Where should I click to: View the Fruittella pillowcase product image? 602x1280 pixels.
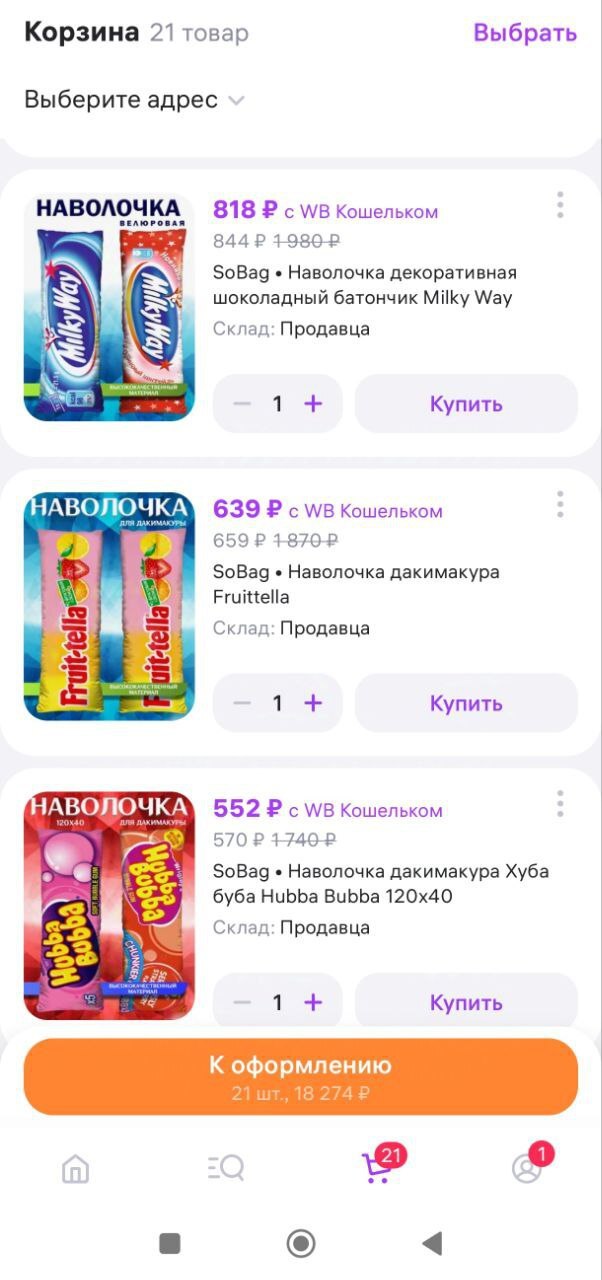[x=109, y=606]
